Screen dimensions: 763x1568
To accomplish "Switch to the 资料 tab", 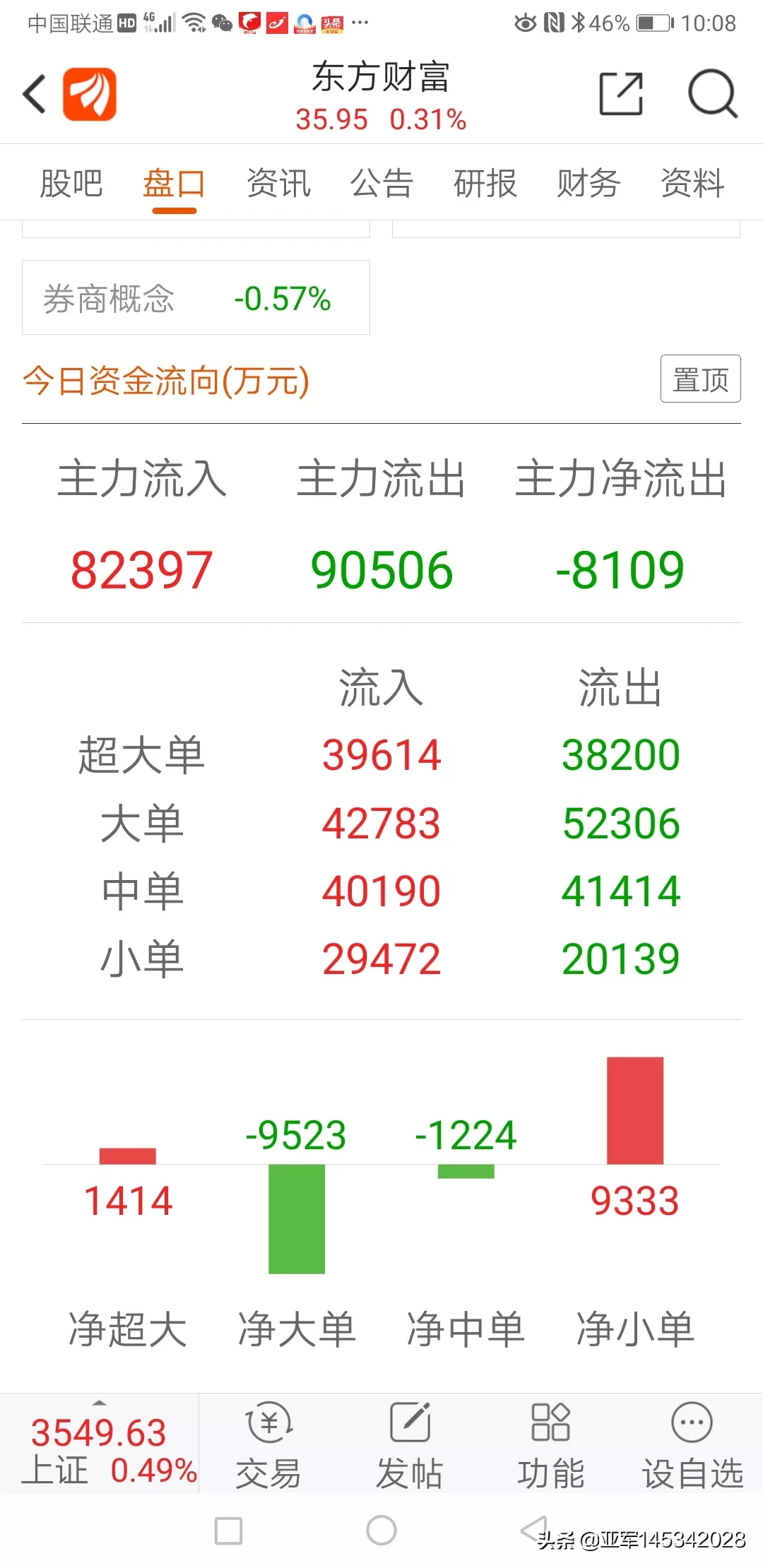I will 692,184.
